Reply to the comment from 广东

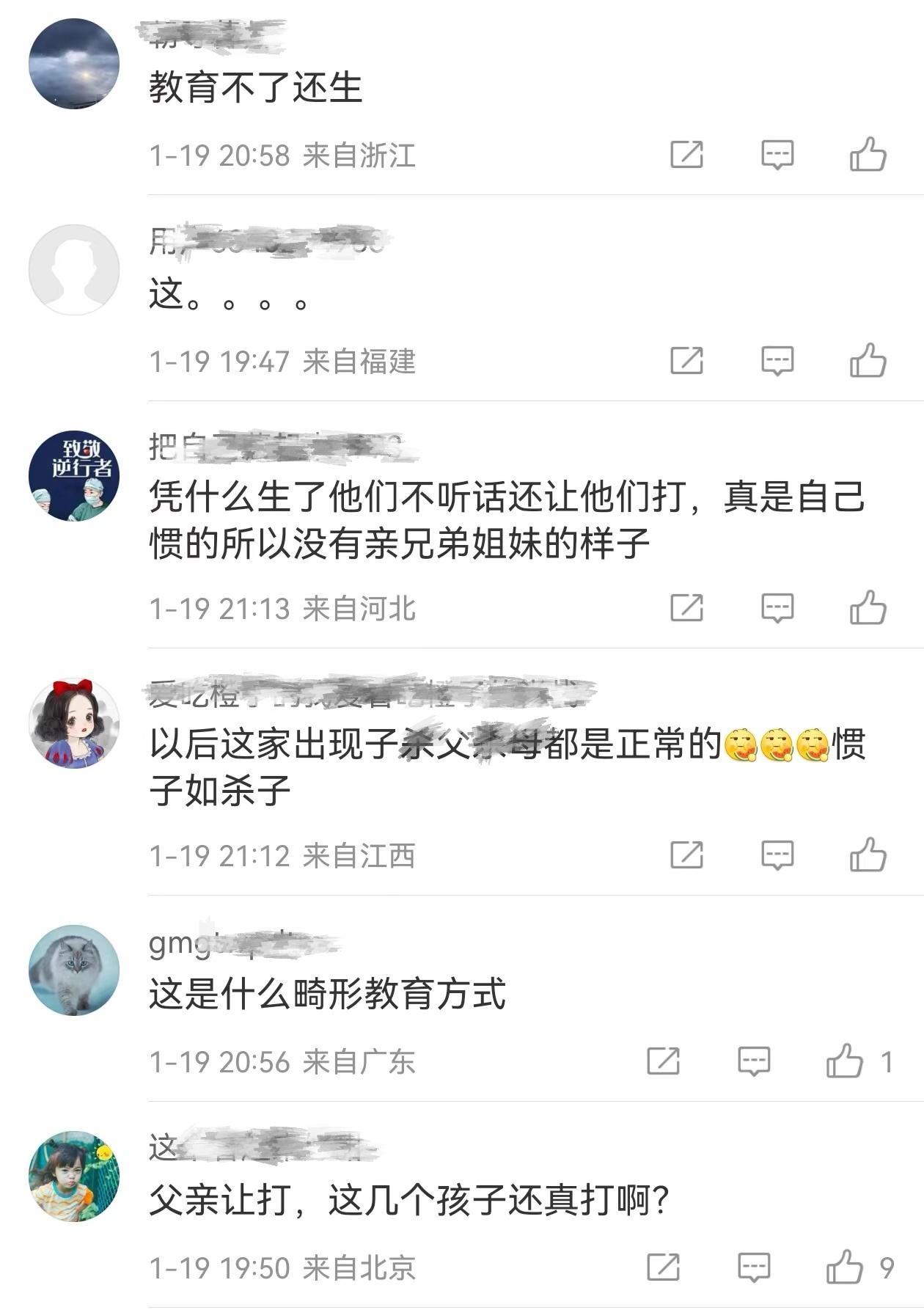pos(753,1061)
